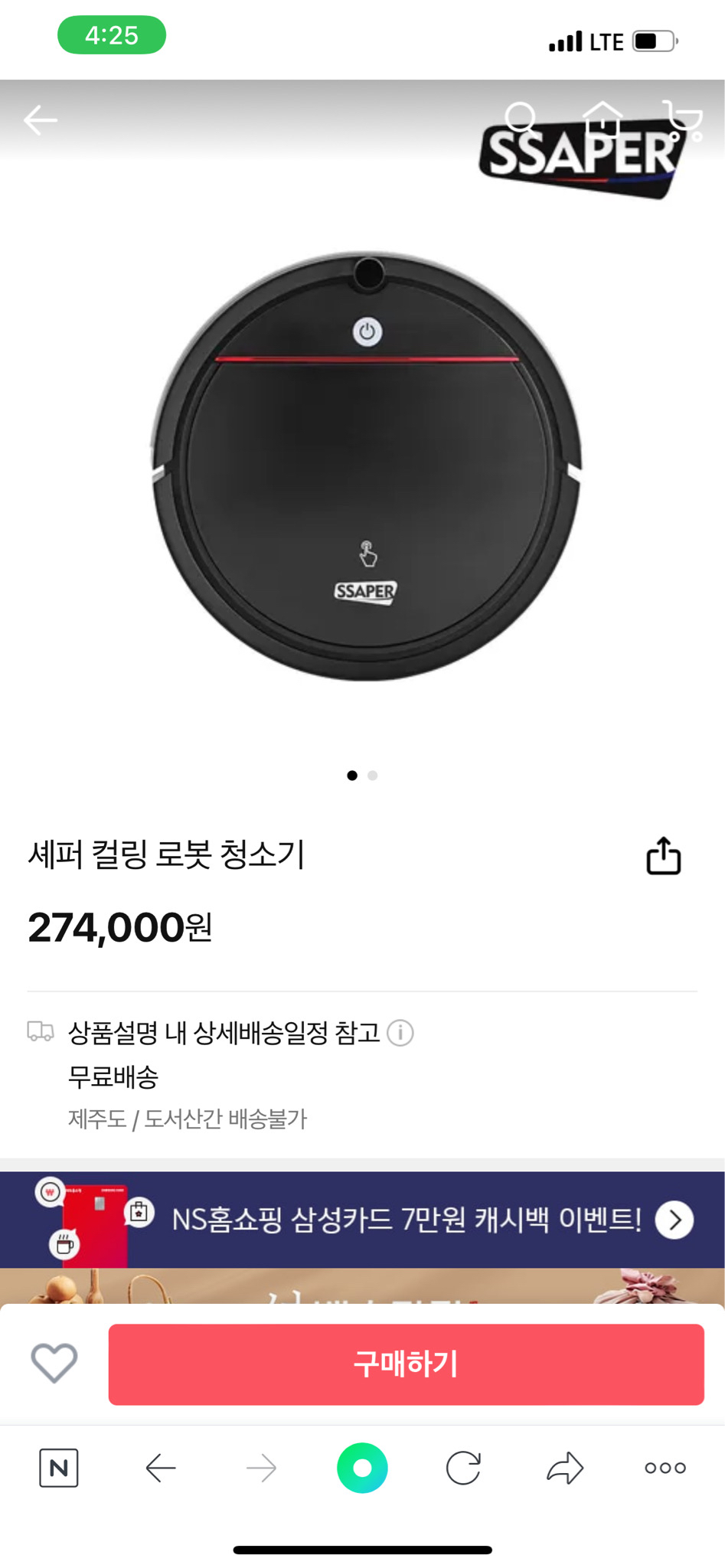
Task: Tap the refresh icon in the bottom toolbar
Action: pos(464,1468)
